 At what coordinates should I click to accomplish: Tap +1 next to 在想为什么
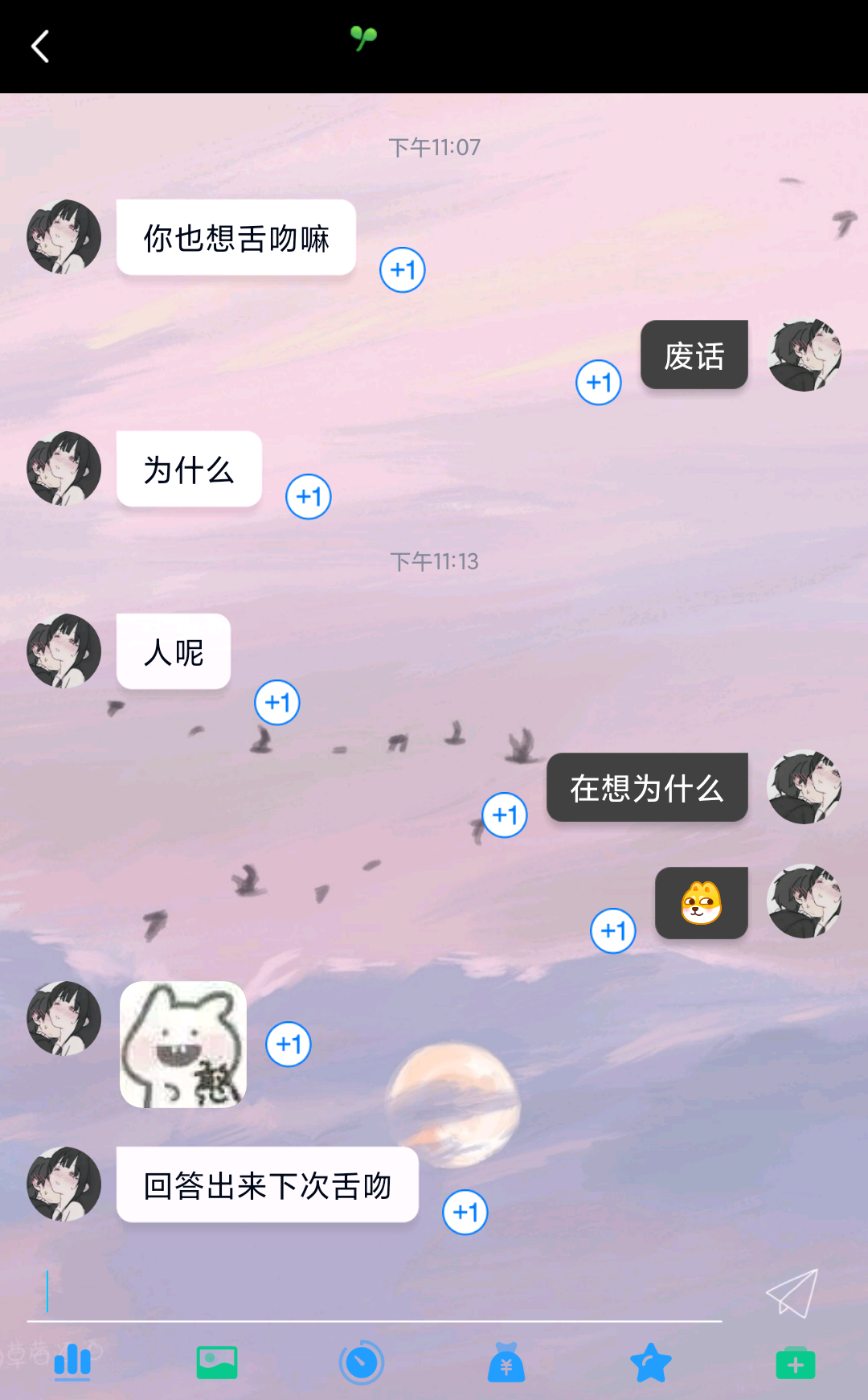[x=505, y=815]
